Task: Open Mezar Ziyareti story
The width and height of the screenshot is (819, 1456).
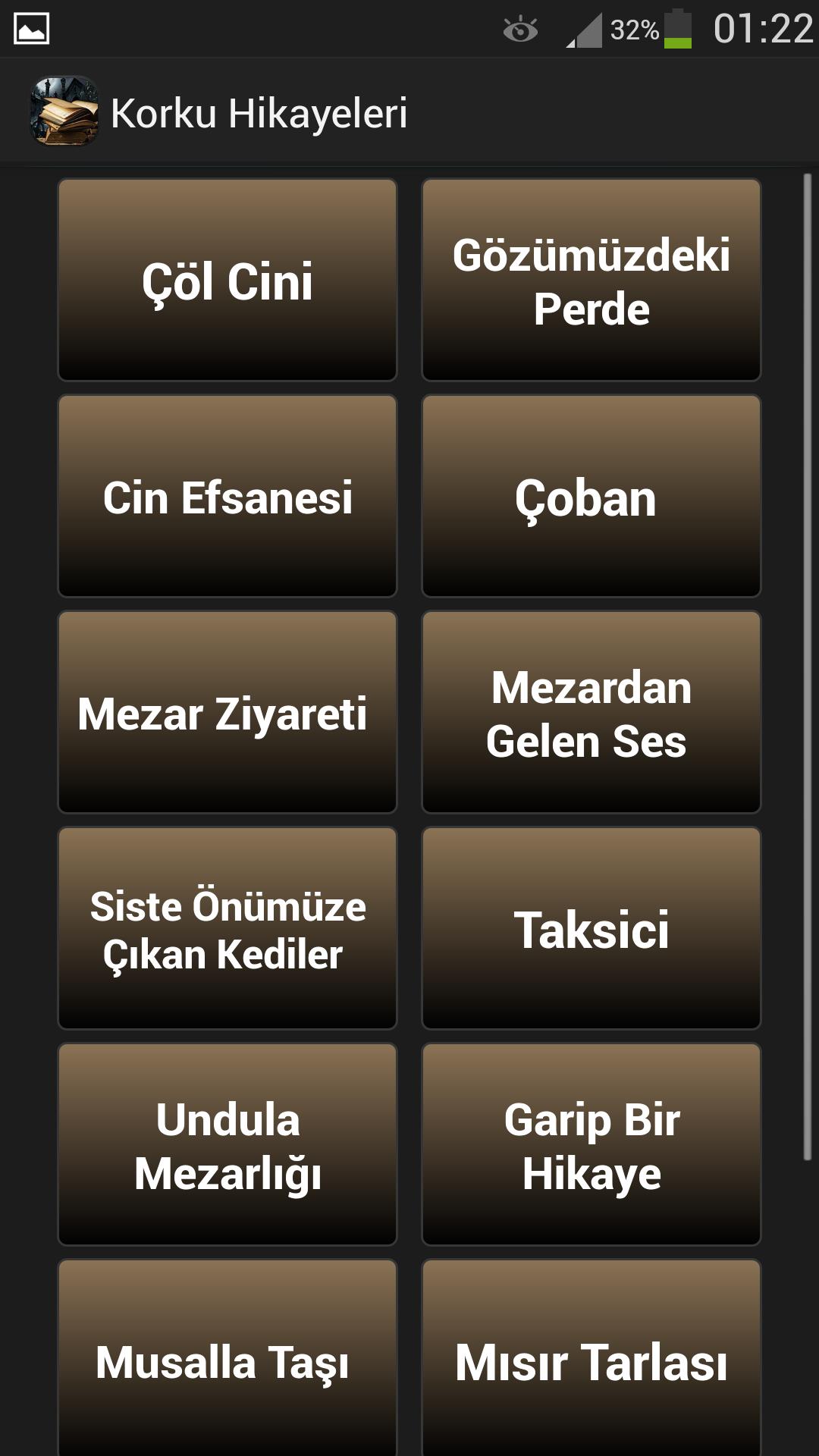Action: (227, 712)
